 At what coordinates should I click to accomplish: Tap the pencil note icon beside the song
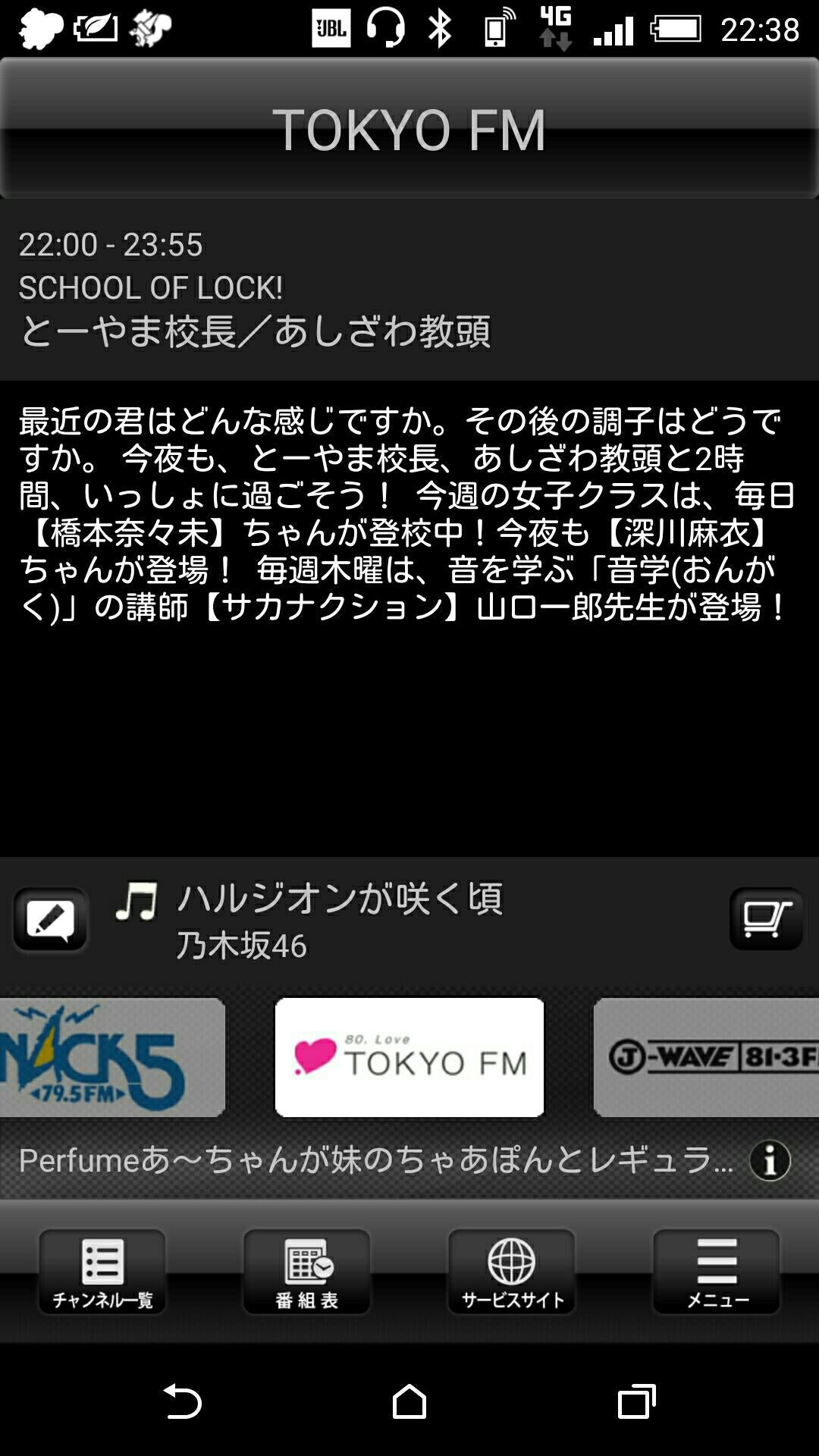[50, 919]
